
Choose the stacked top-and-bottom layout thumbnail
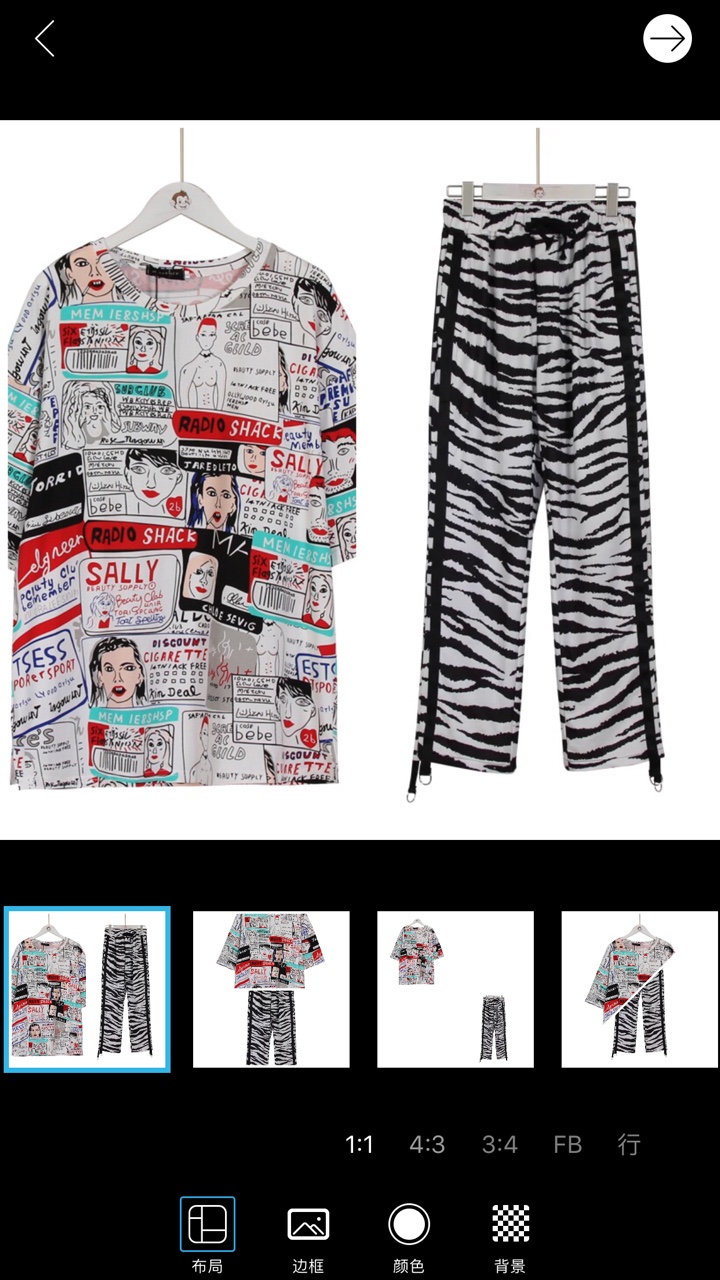[x=271, y=989]
